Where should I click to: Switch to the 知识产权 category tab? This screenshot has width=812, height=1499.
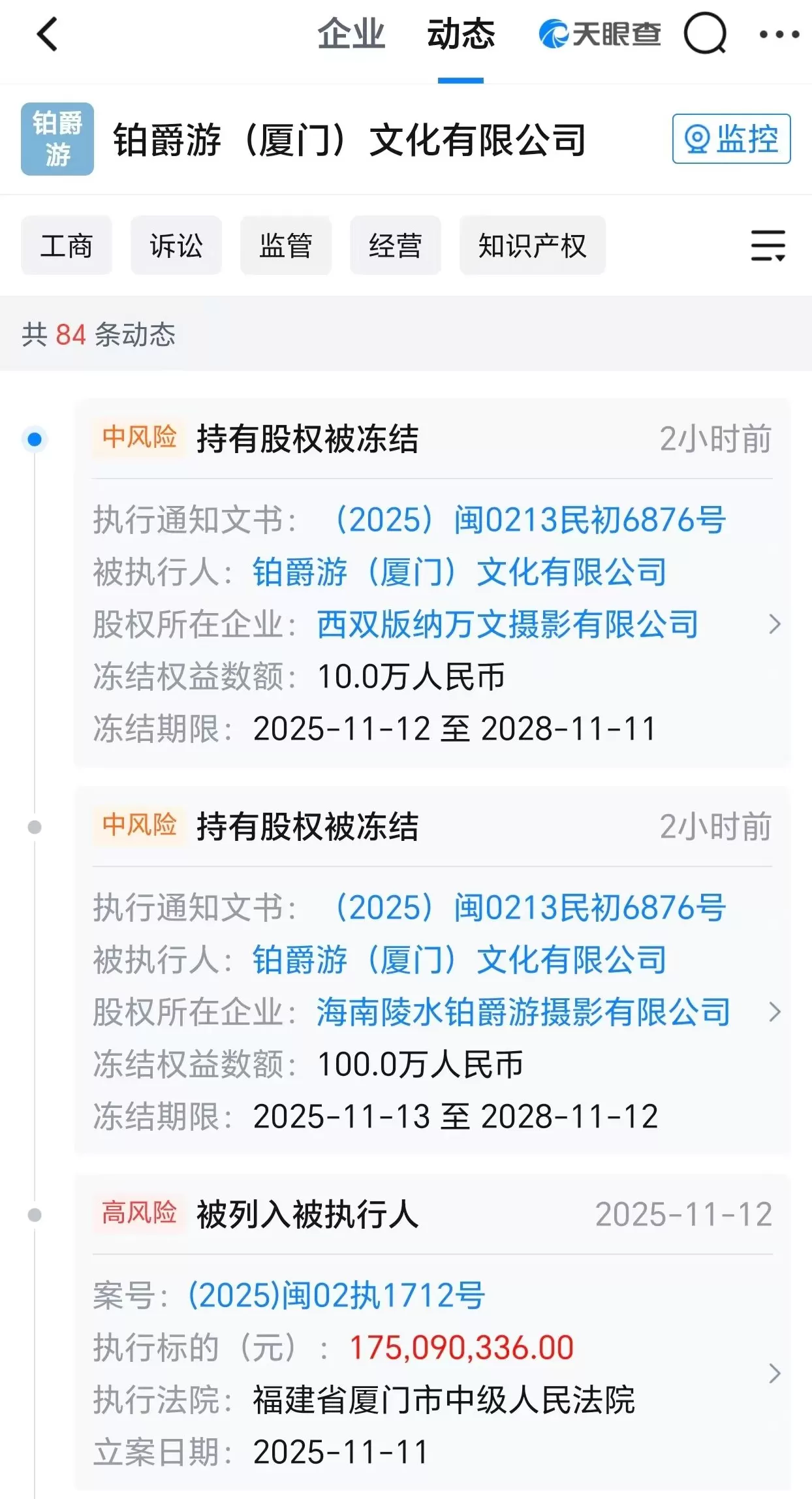tap(532, 247)
